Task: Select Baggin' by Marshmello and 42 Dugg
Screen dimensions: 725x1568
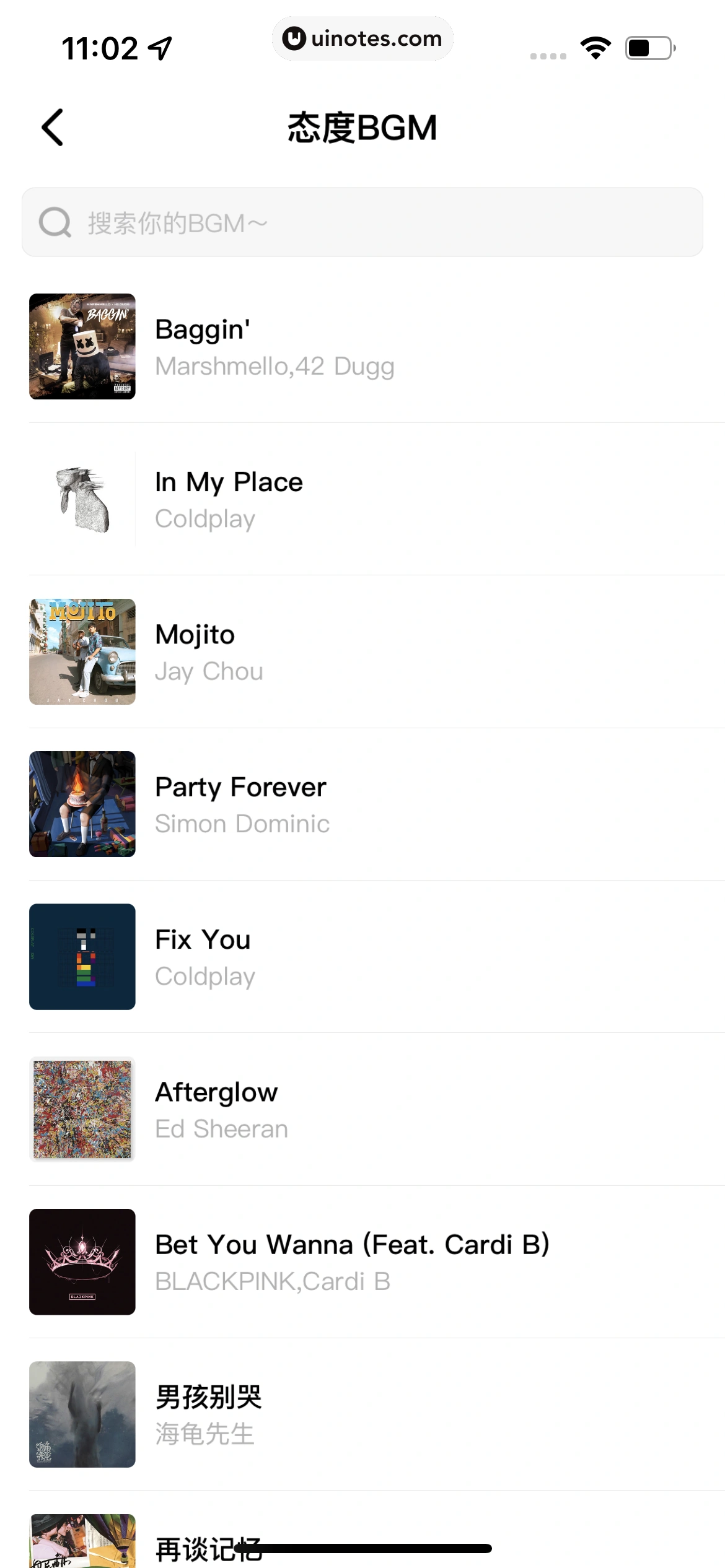Action: point(274,347)
